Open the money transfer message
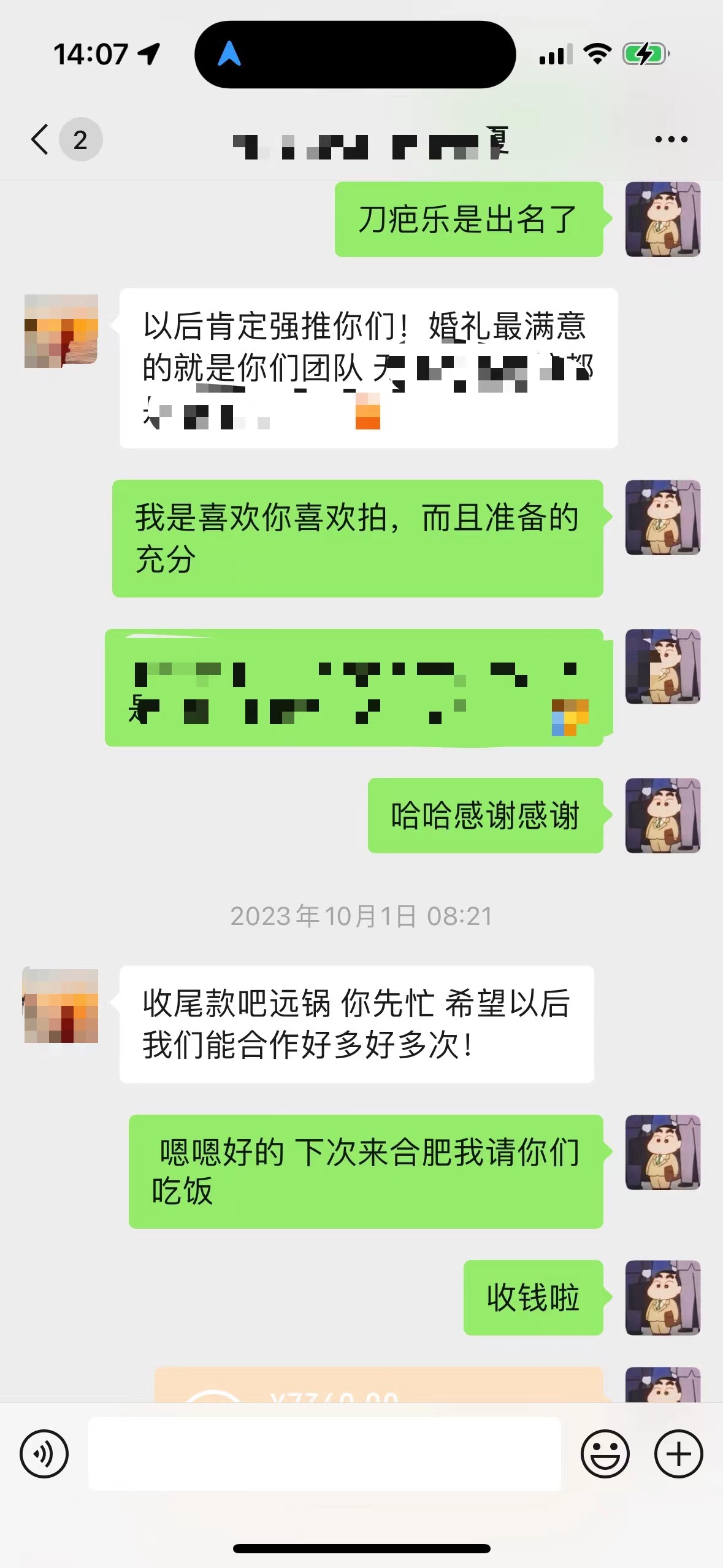 [379, 1385]
